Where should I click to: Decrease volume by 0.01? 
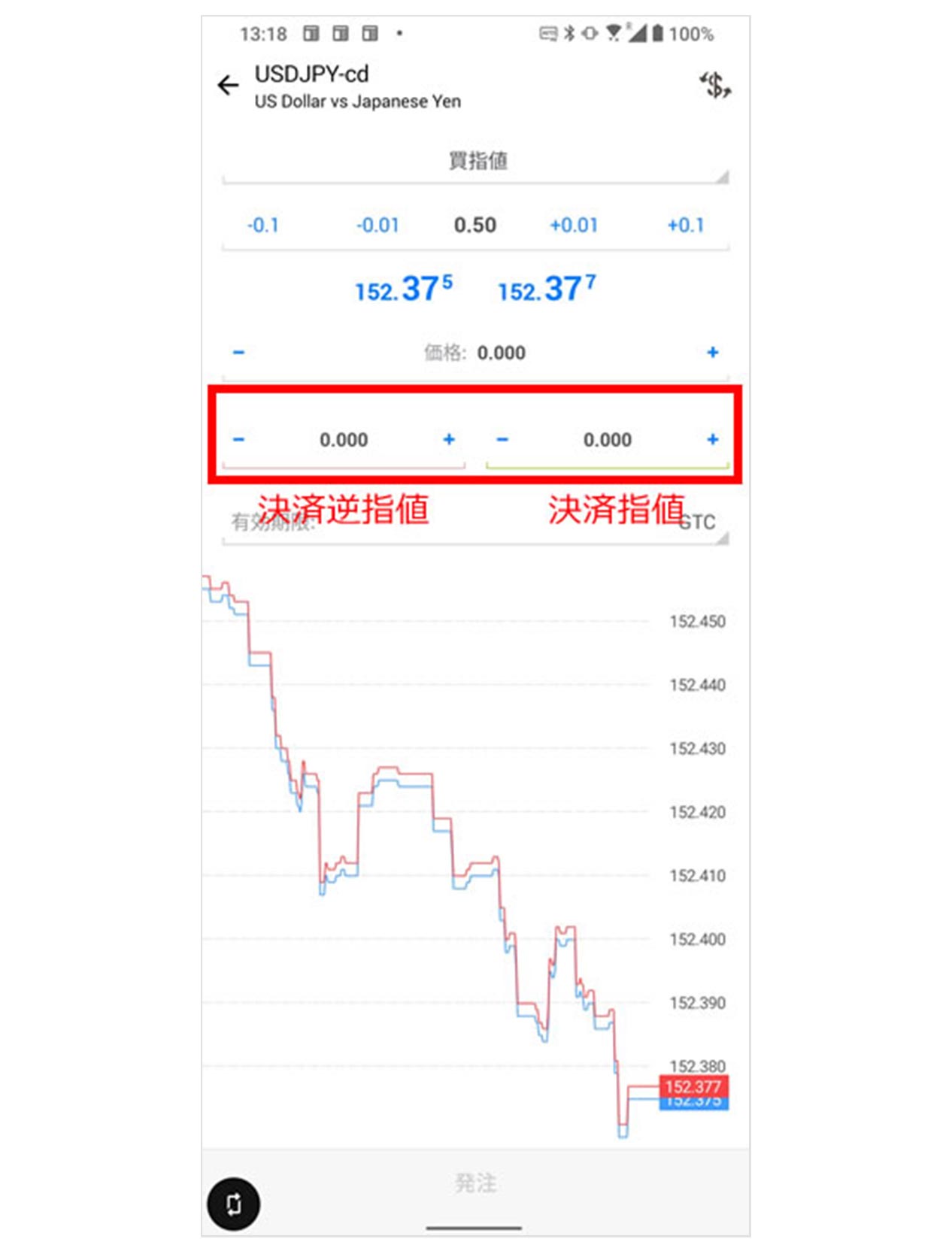pyautogui.click(x=377, y=226)
